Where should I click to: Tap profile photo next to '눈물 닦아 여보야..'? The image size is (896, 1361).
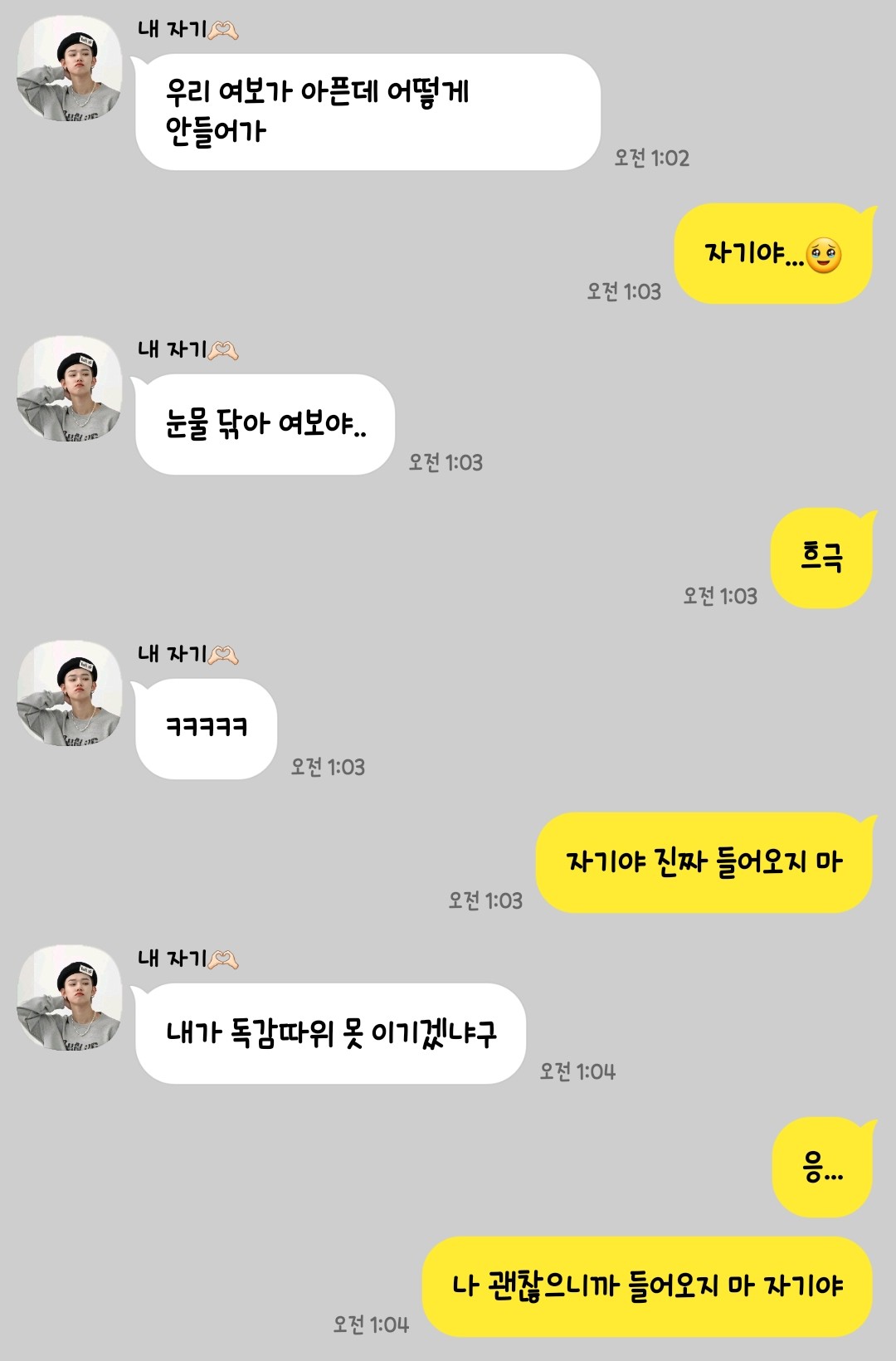click(x=69, y=389)
